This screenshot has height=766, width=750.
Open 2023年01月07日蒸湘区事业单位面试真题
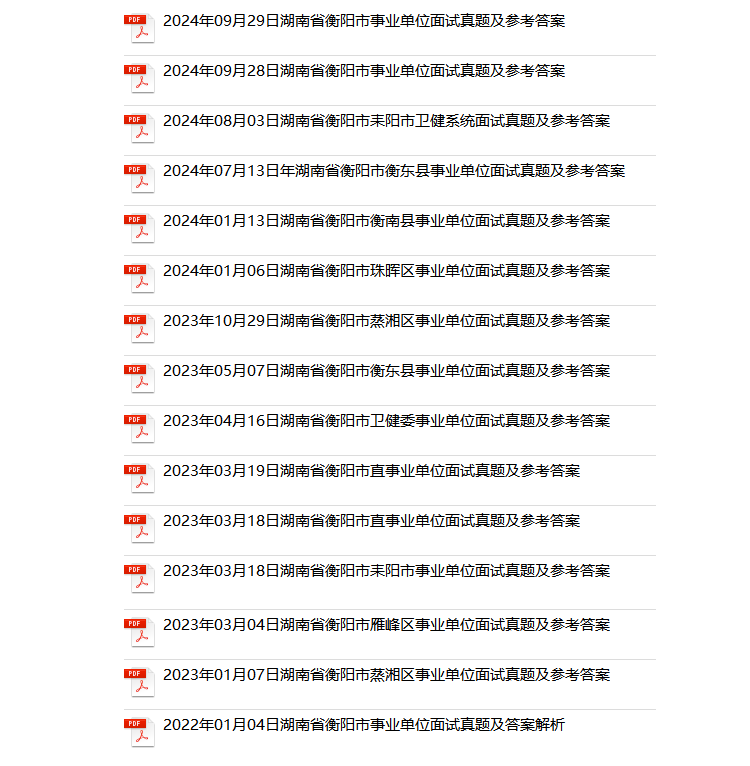(x=386, y=675)
